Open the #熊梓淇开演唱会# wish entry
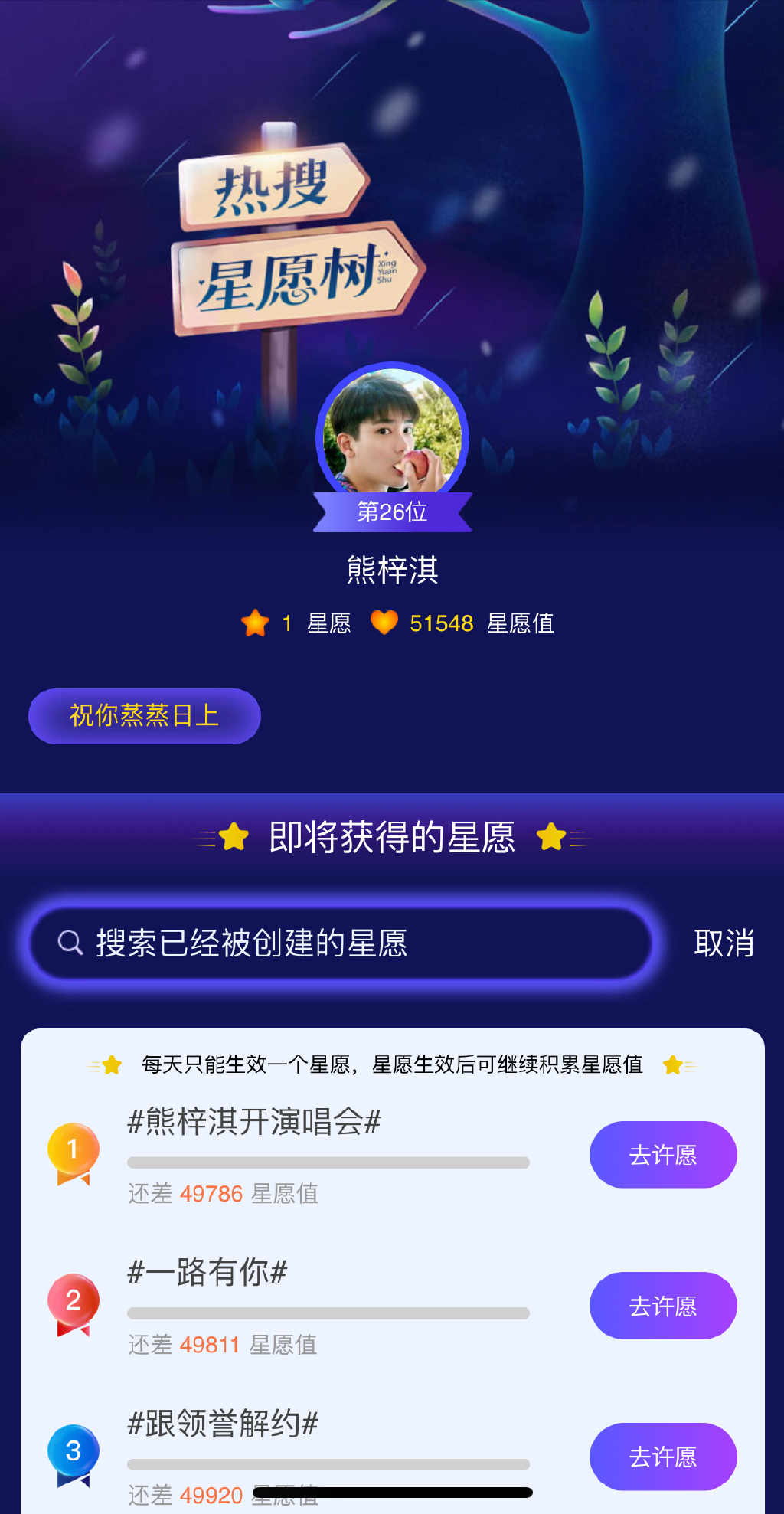Screen dimensions: 784x1514 click(254, 1122)
